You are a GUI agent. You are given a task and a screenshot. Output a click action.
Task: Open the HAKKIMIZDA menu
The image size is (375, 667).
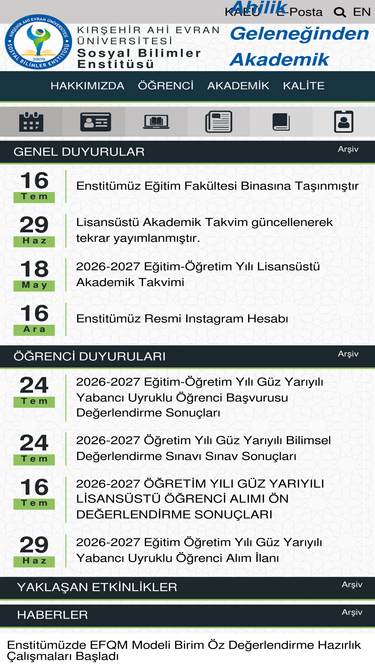point(87,86)
